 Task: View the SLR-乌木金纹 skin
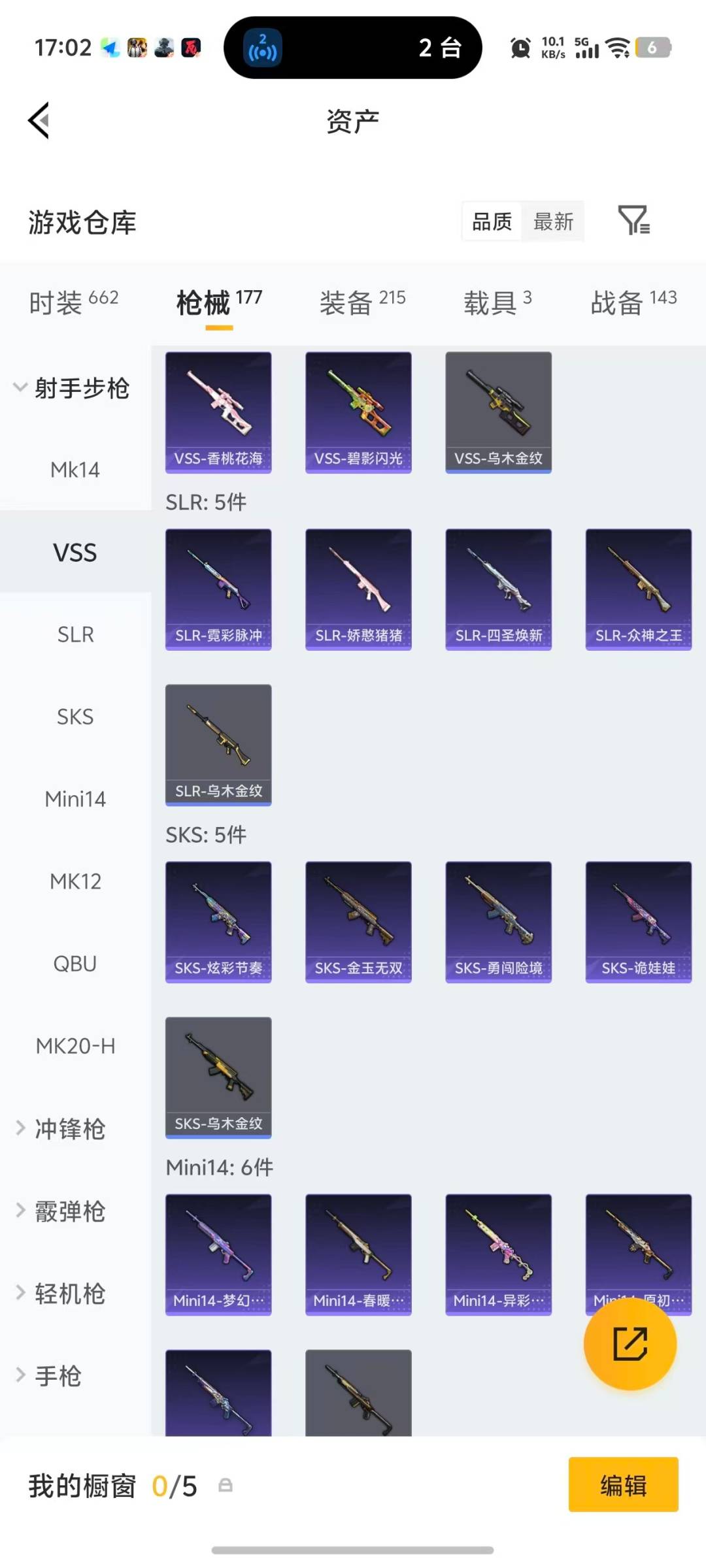point(218,745)
